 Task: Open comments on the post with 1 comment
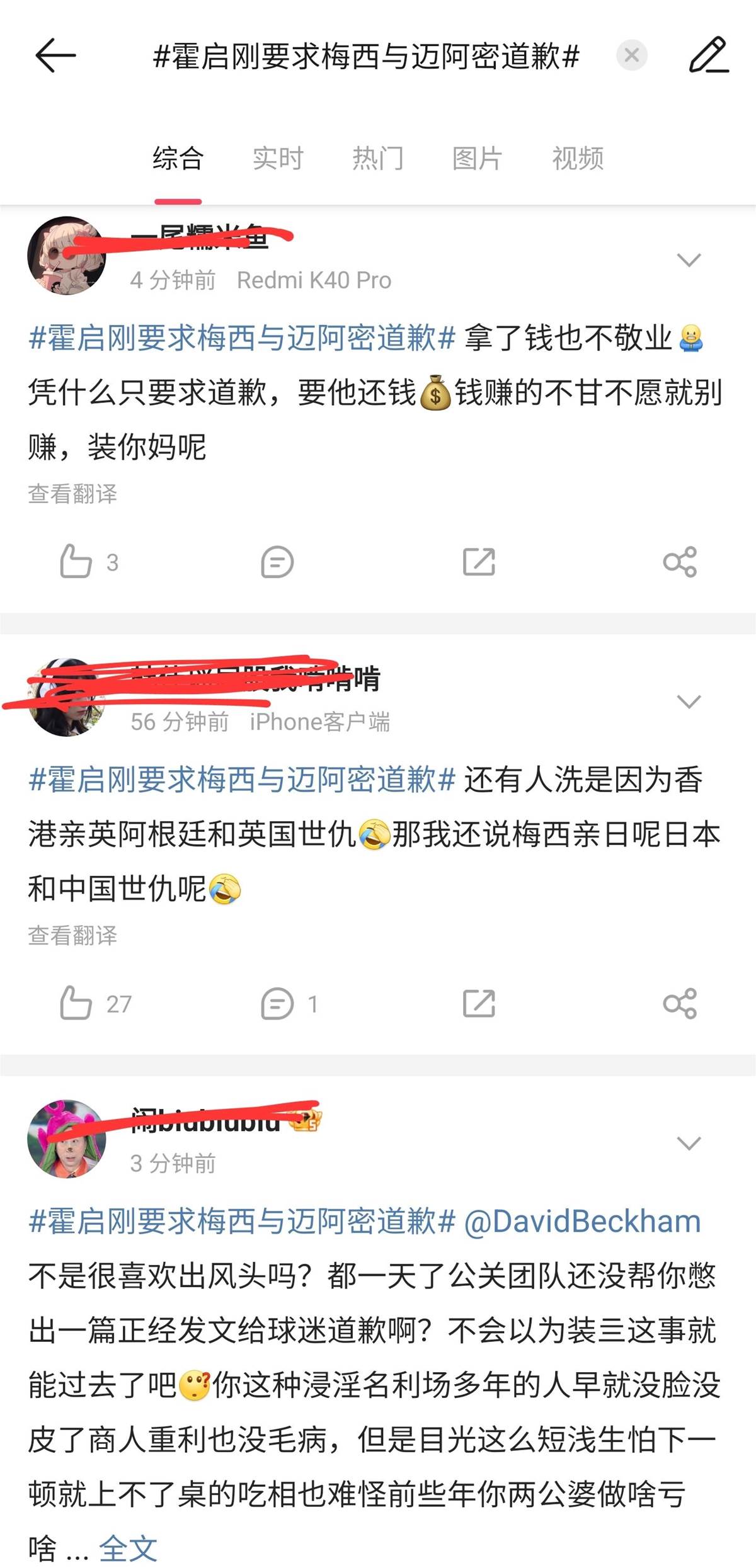(x=277, y=1003)
